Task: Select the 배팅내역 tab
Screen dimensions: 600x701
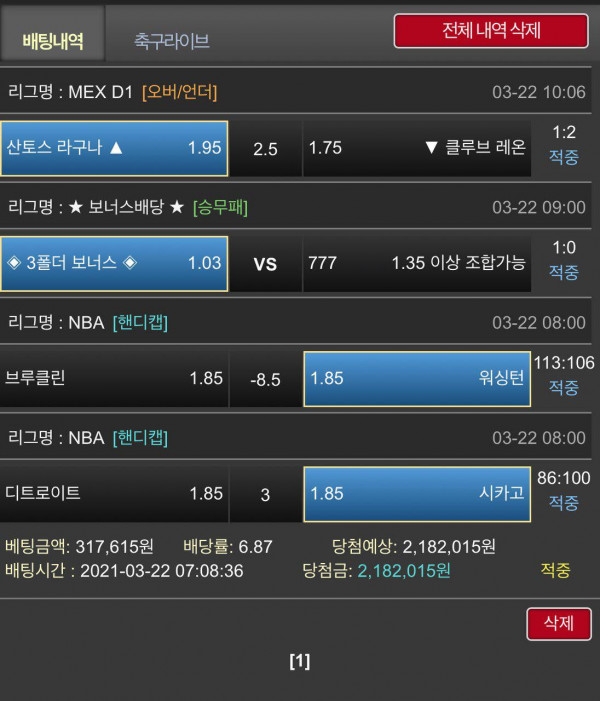Action: click(x=53, y=41)
